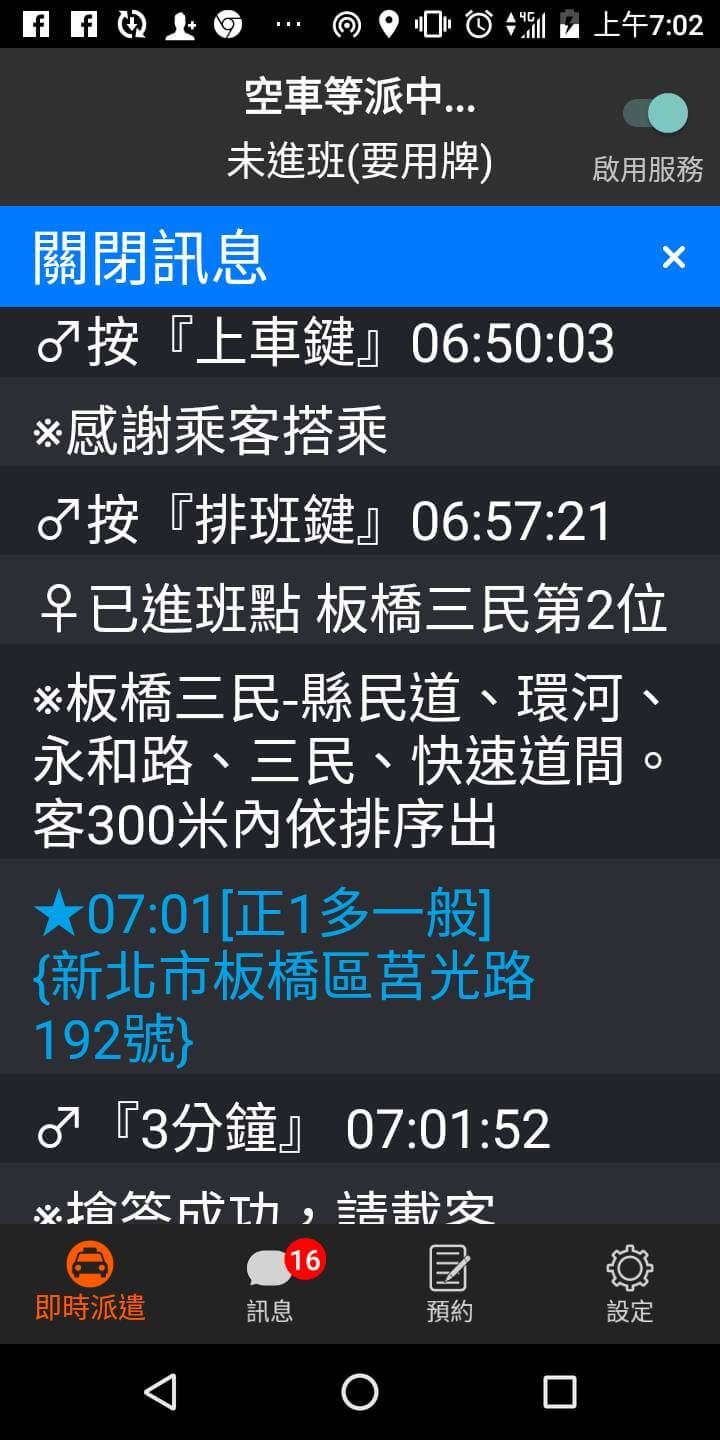Switch to the 即時派遣 tab

coord(90,1283)
